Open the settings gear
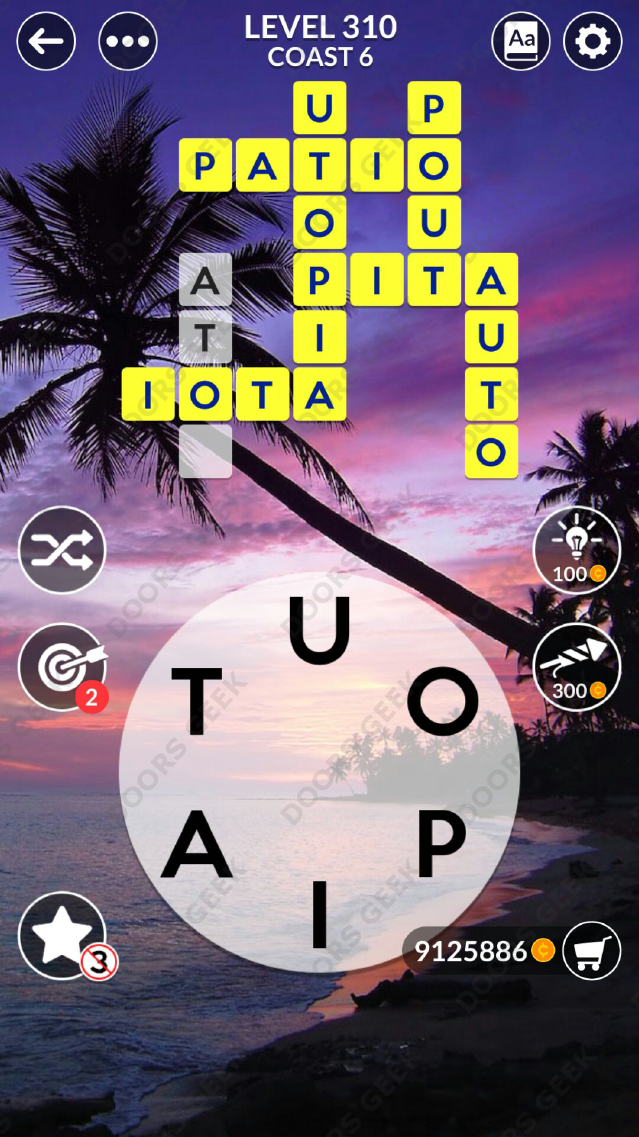The width and height of the screenshot is (639, 1137). point(592,41)
